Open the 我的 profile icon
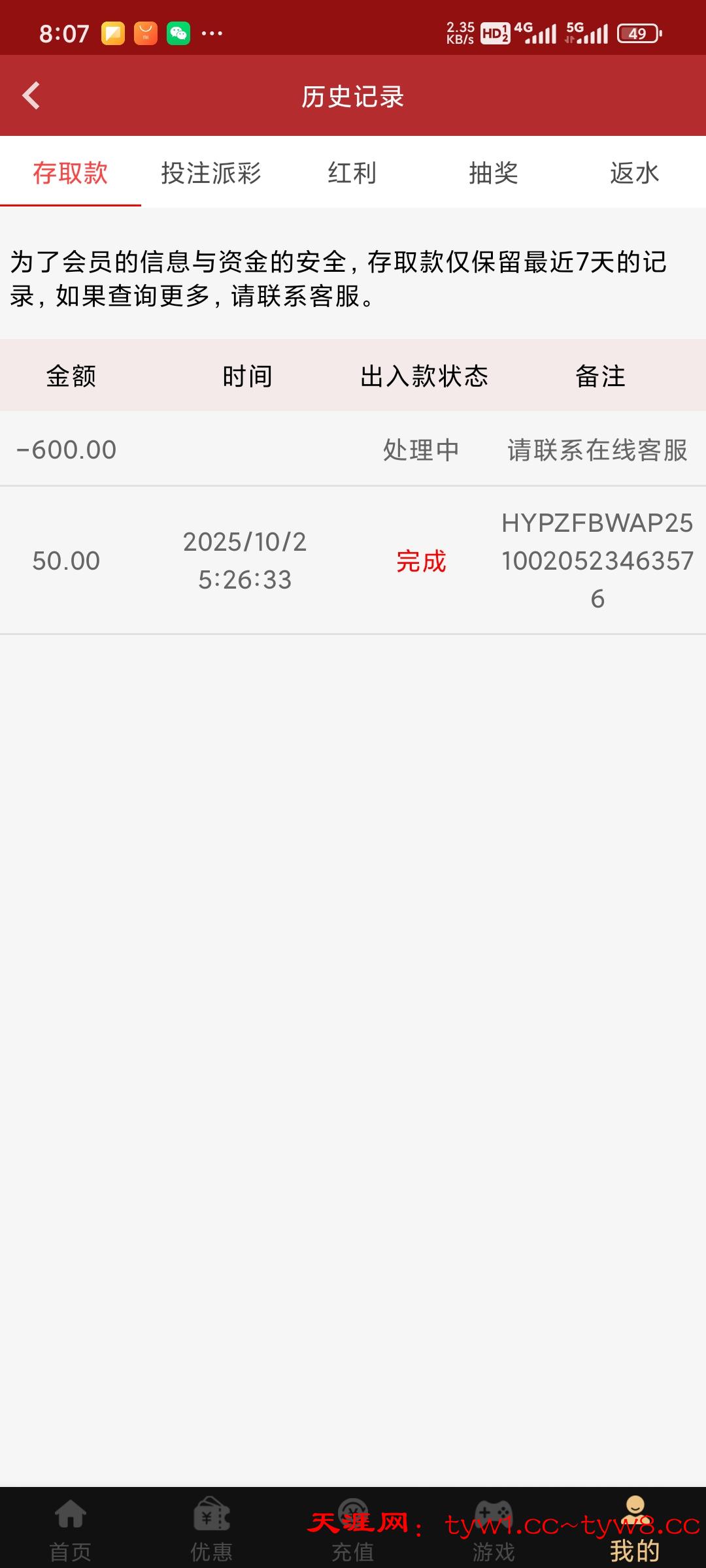 pyautogui.click(x=635, y=1509)
